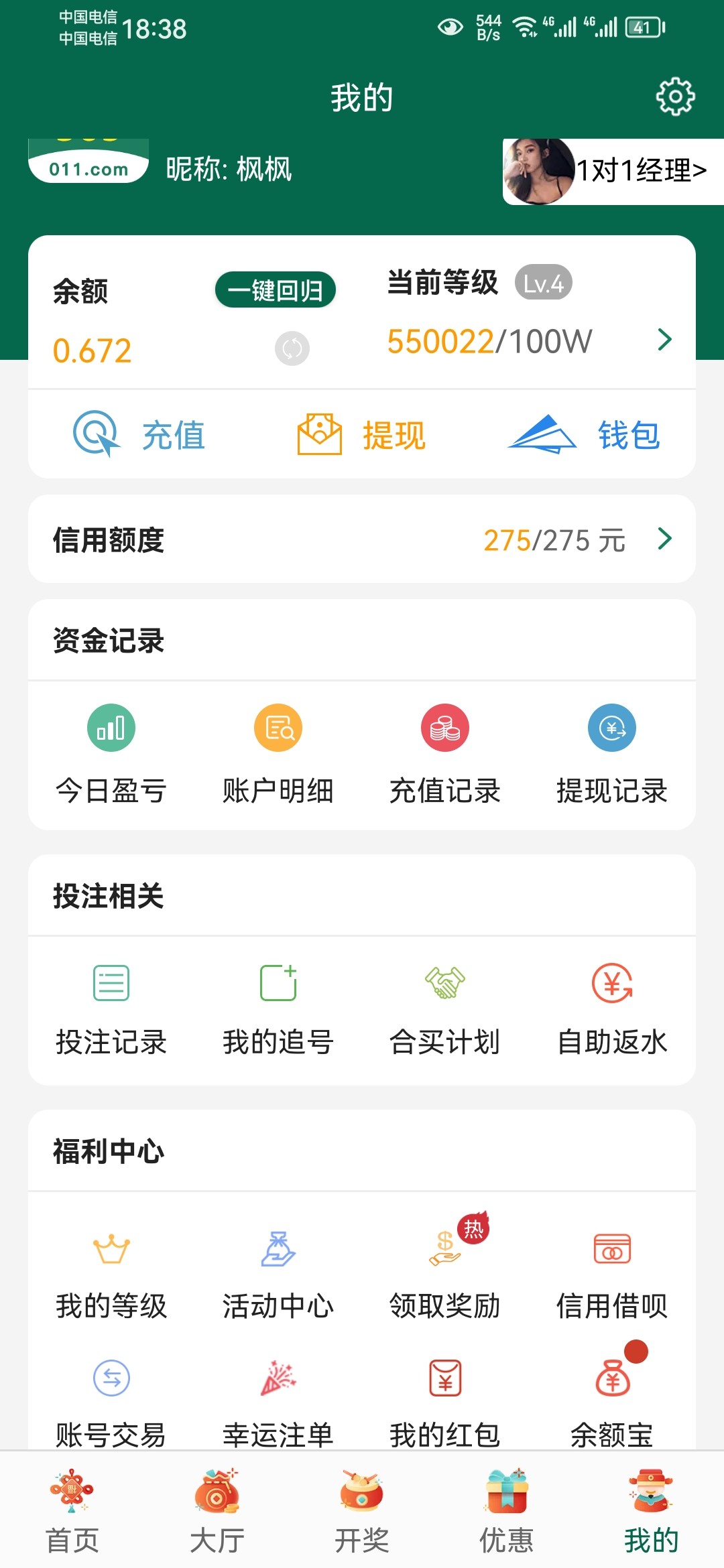Tap the balance refresh circular arrow
The width and height of the screenshot is (724, 1568).
(x=292, y=348)
